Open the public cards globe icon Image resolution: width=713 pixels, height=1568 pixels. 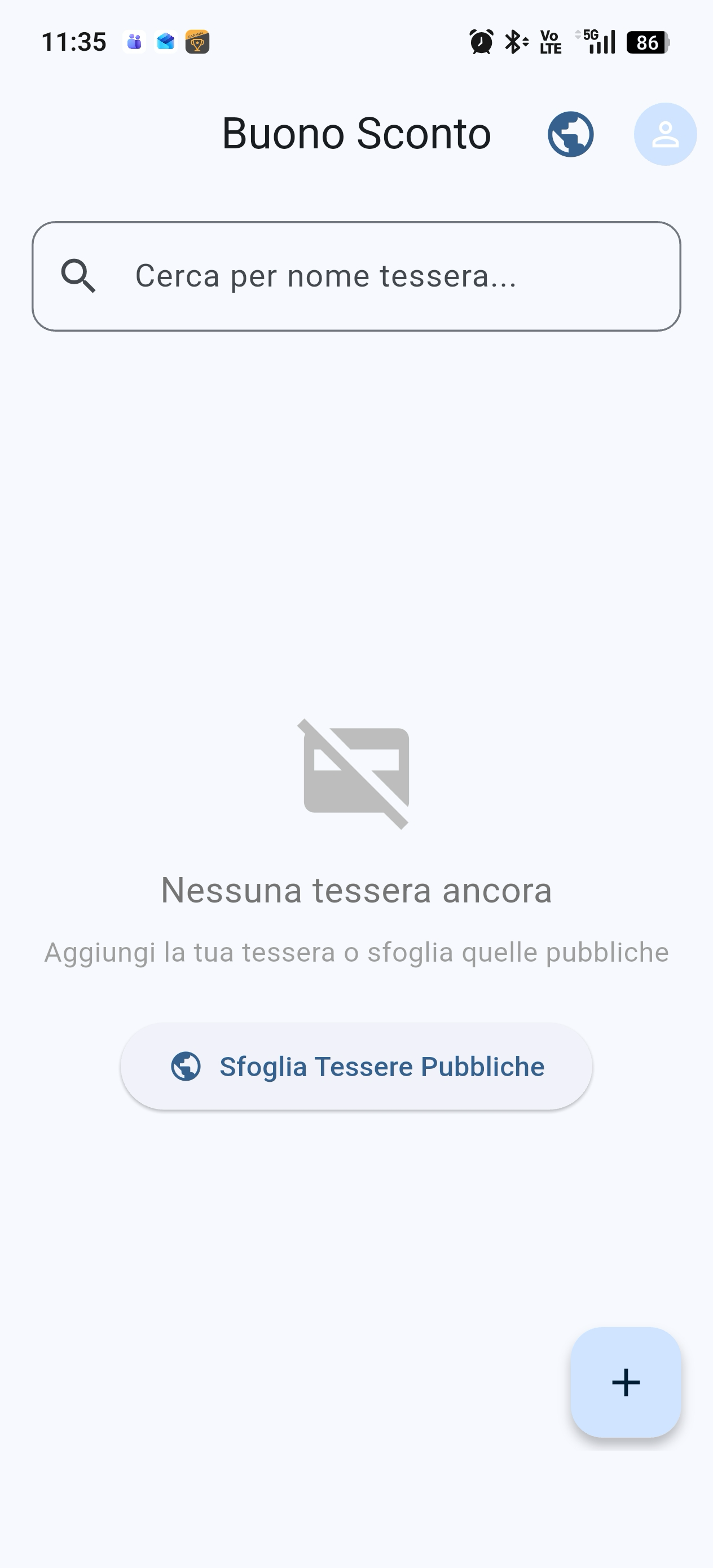570,134
